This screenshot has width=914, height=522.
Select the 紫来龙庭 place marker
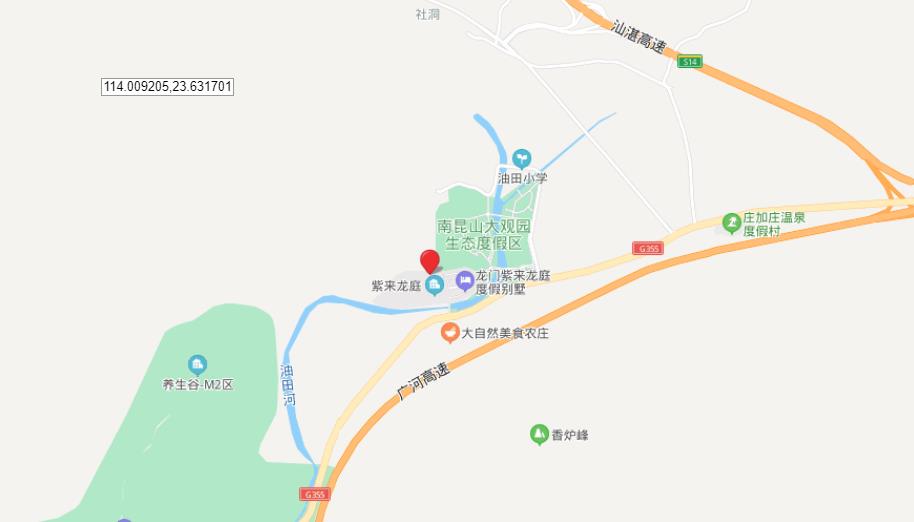point(434,287)
